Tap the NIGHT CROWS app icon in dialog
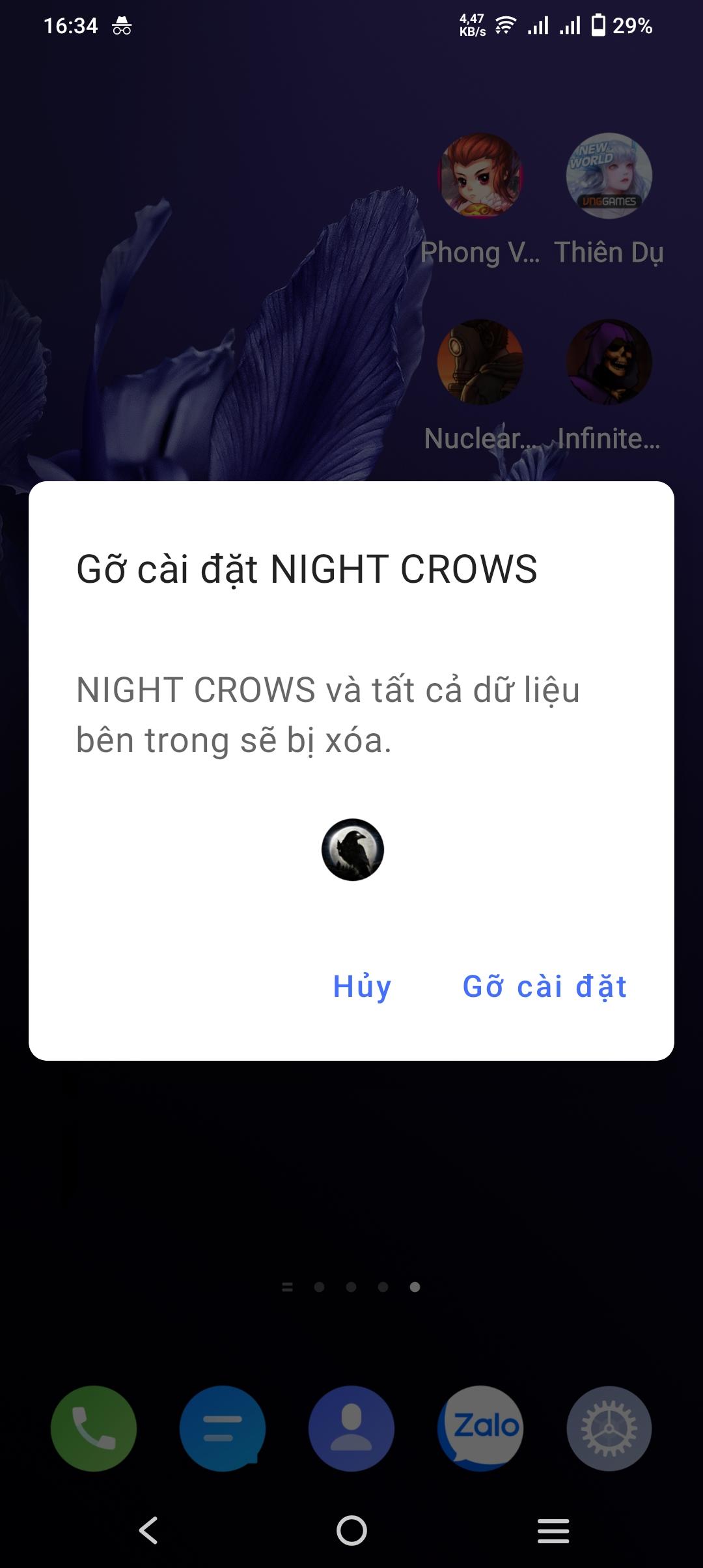703x1568 pixels. 351,850
